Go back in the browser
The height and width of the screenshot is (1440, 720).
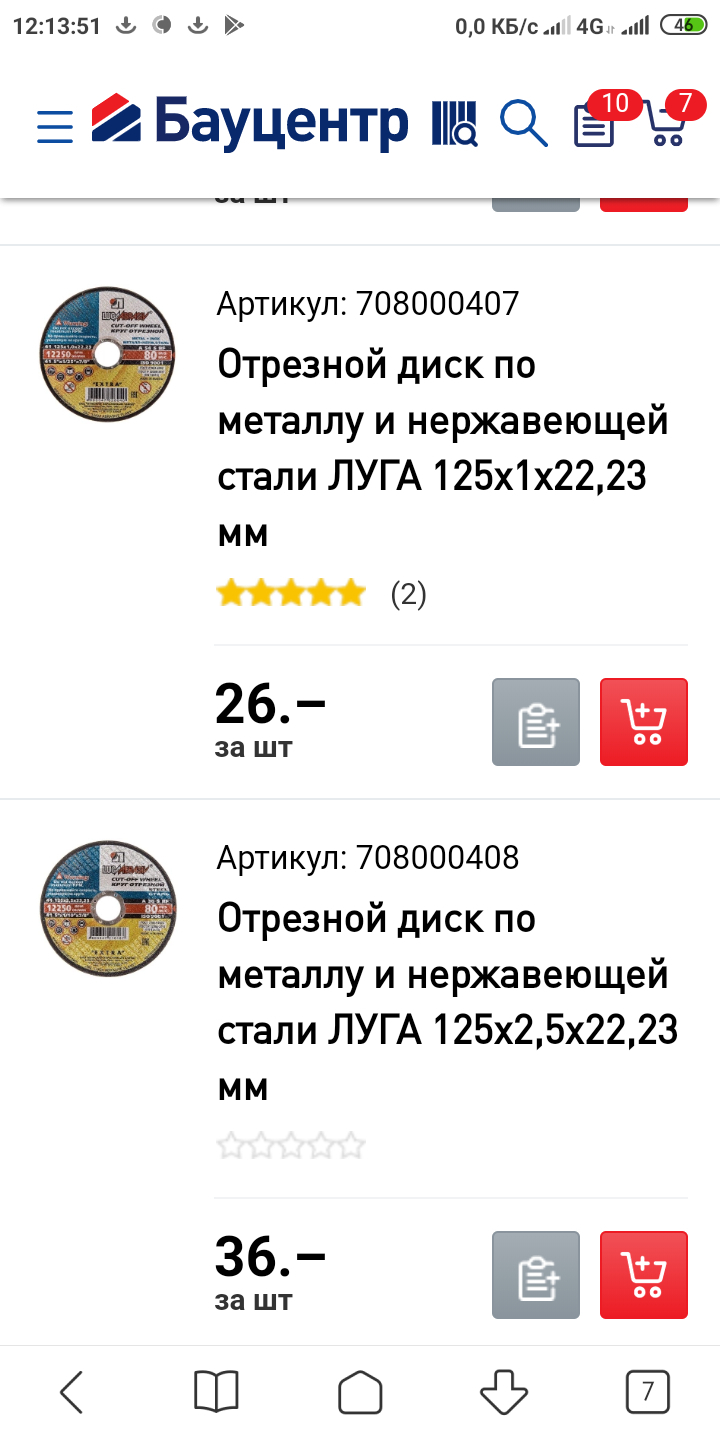click(x=71, y=1391)
